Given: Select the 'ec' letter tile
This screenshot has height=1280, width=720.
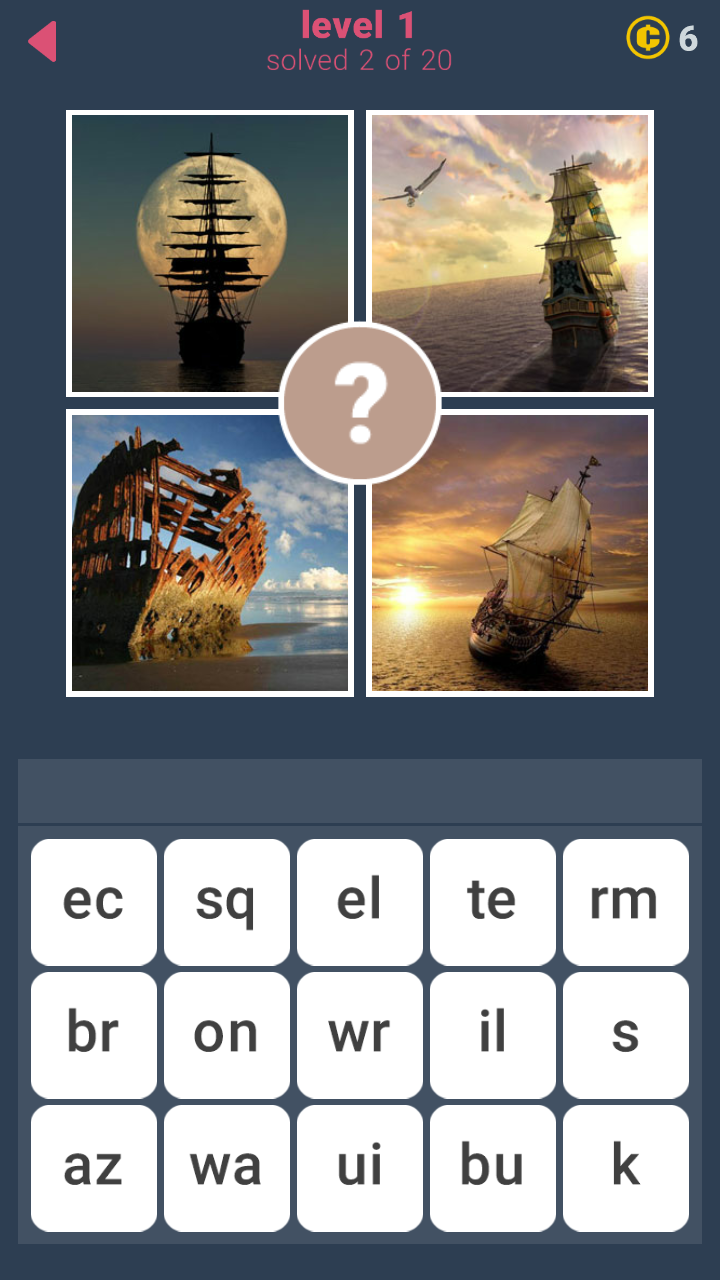Looking at the screenshot, I should tap(94, 901).
